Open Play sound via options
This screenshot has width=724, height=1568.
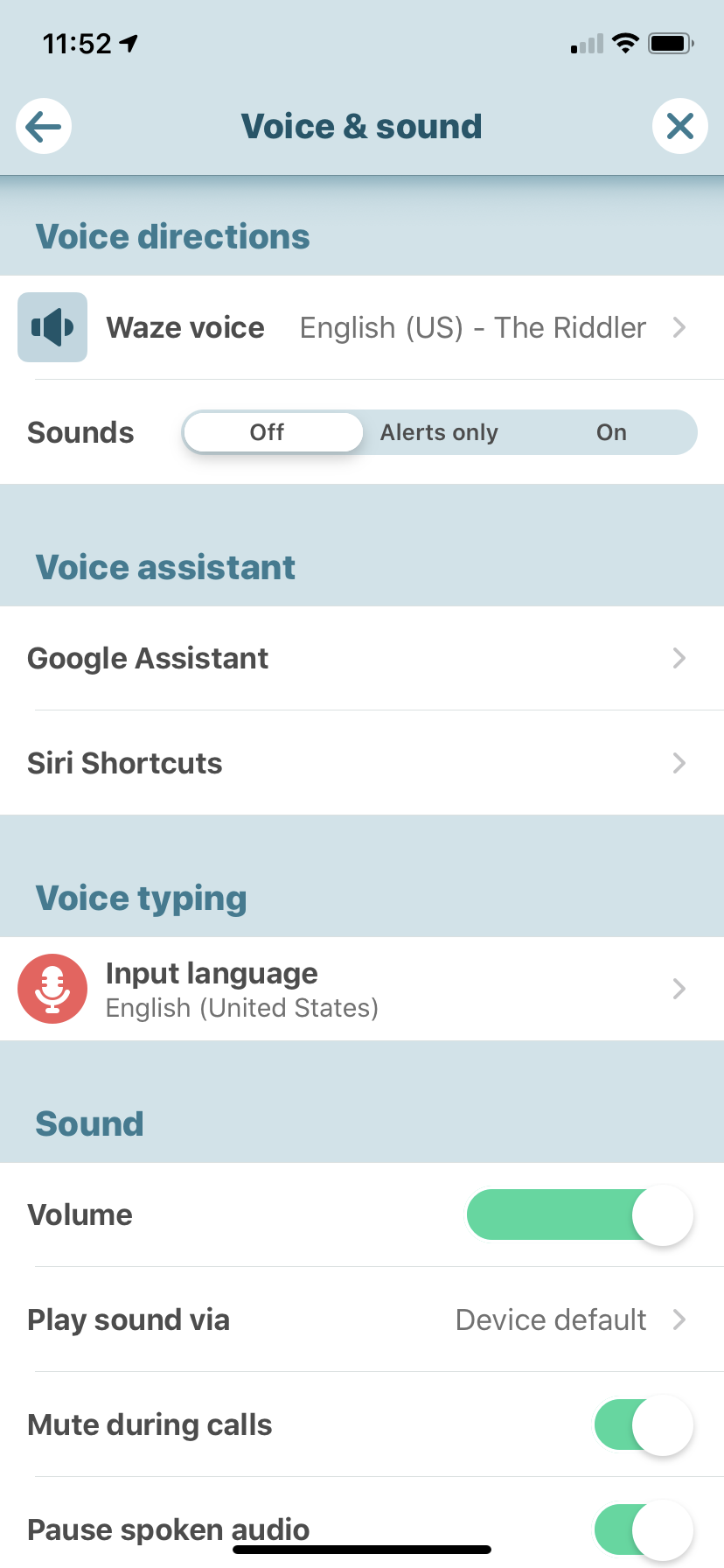(x=362, y=1319)
